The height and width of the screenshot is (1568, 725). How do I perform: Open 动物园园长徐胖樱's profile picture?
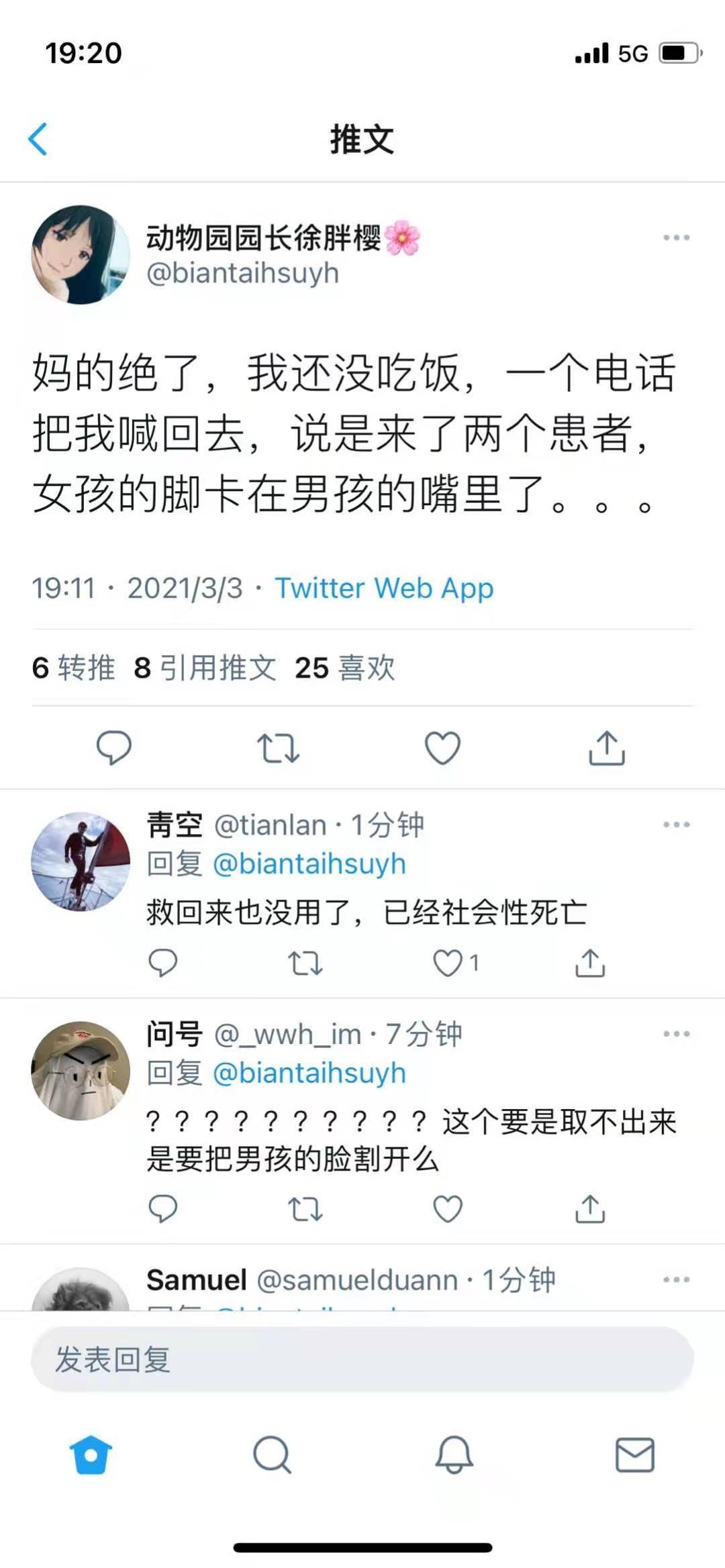[x=81, y=255]
